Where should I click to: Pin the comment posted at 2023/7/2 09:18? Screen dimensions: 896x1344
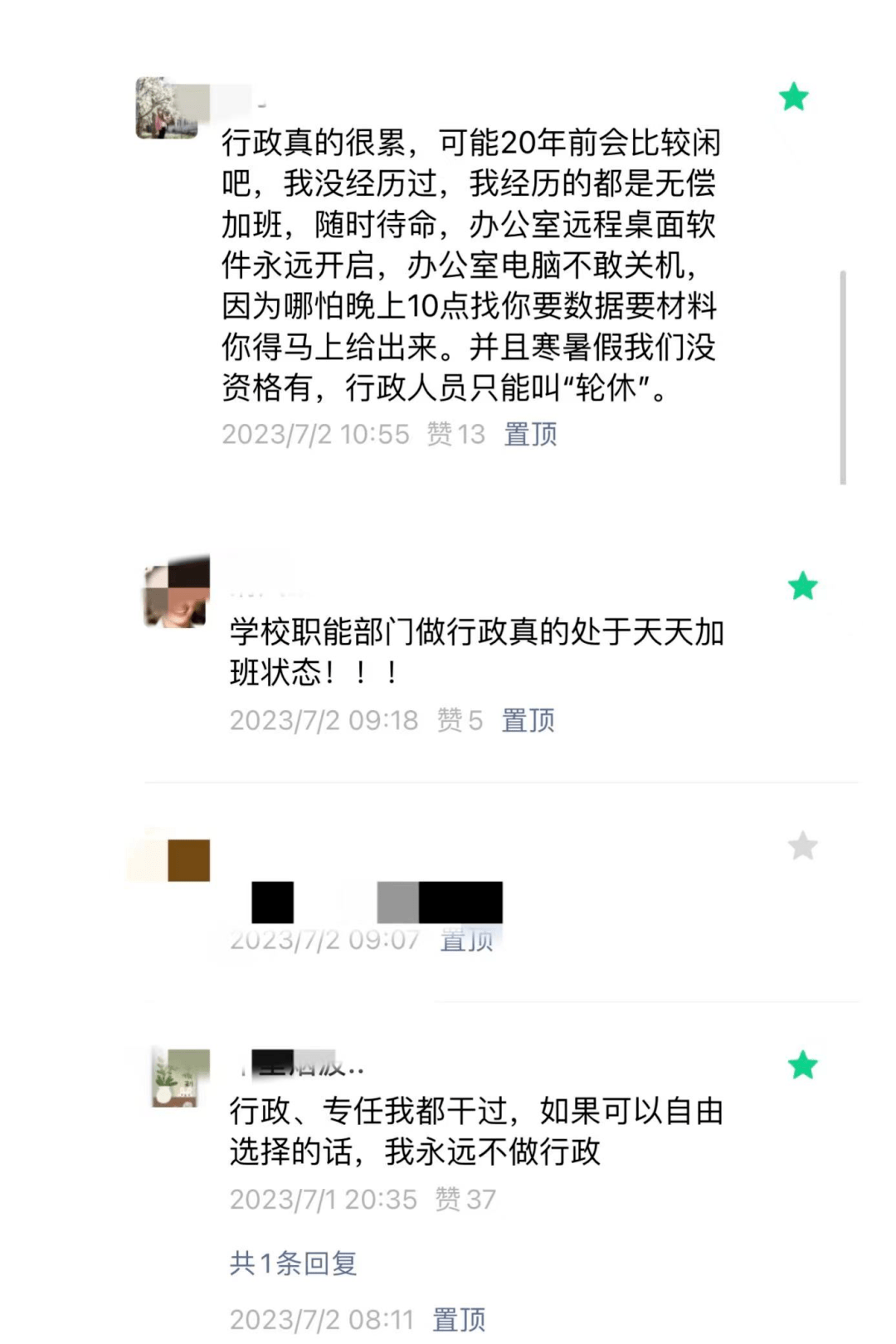(528, 720)
